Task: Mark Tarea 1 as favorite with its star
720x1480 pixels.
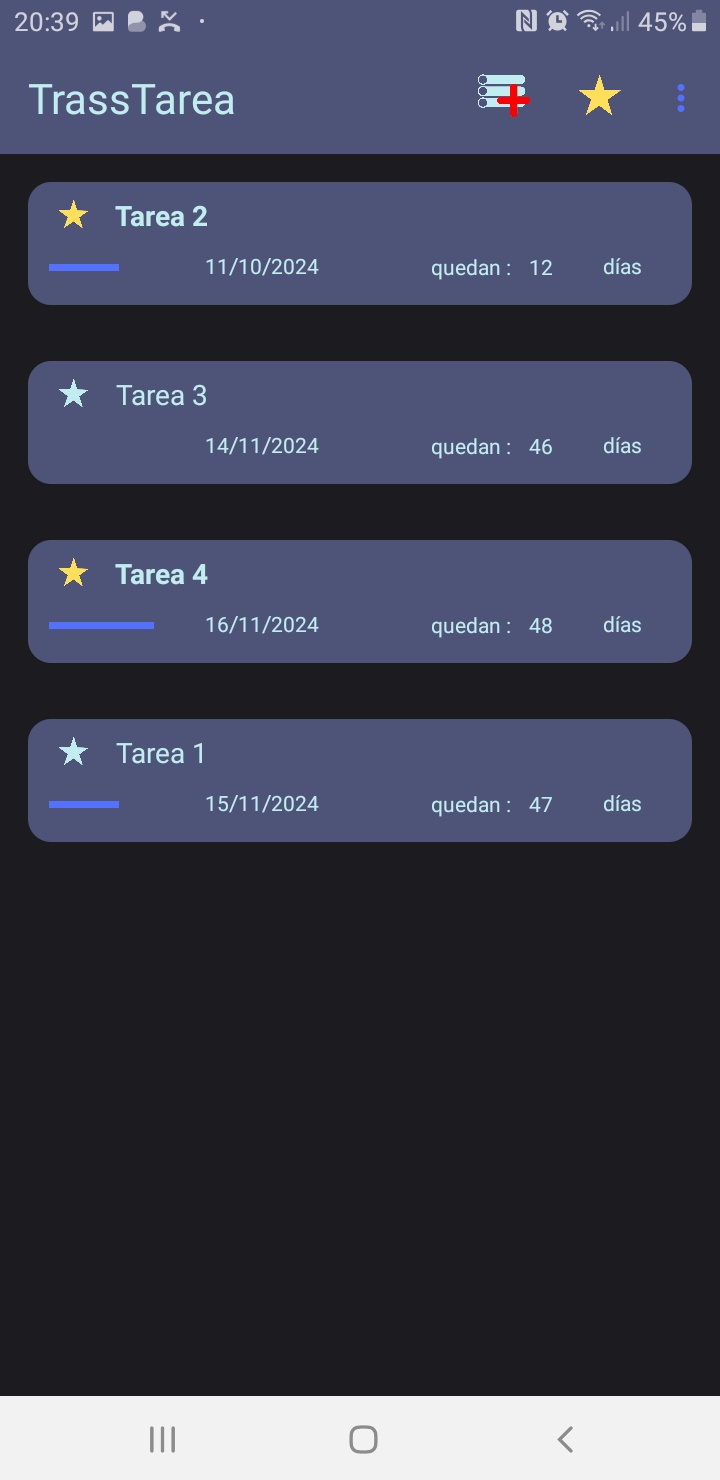Action: [x=73, y=752]
